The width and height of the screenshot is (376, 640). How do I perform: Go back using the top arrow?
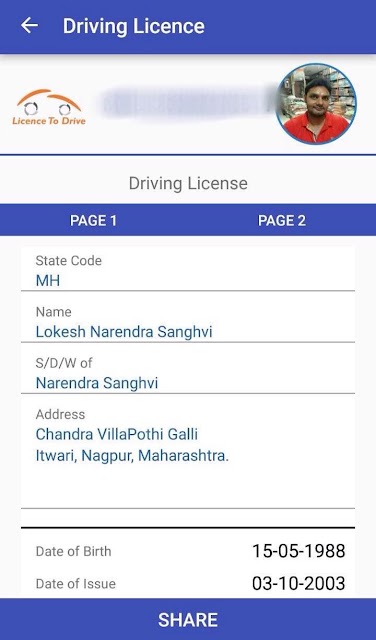click(x=29, y=26)
